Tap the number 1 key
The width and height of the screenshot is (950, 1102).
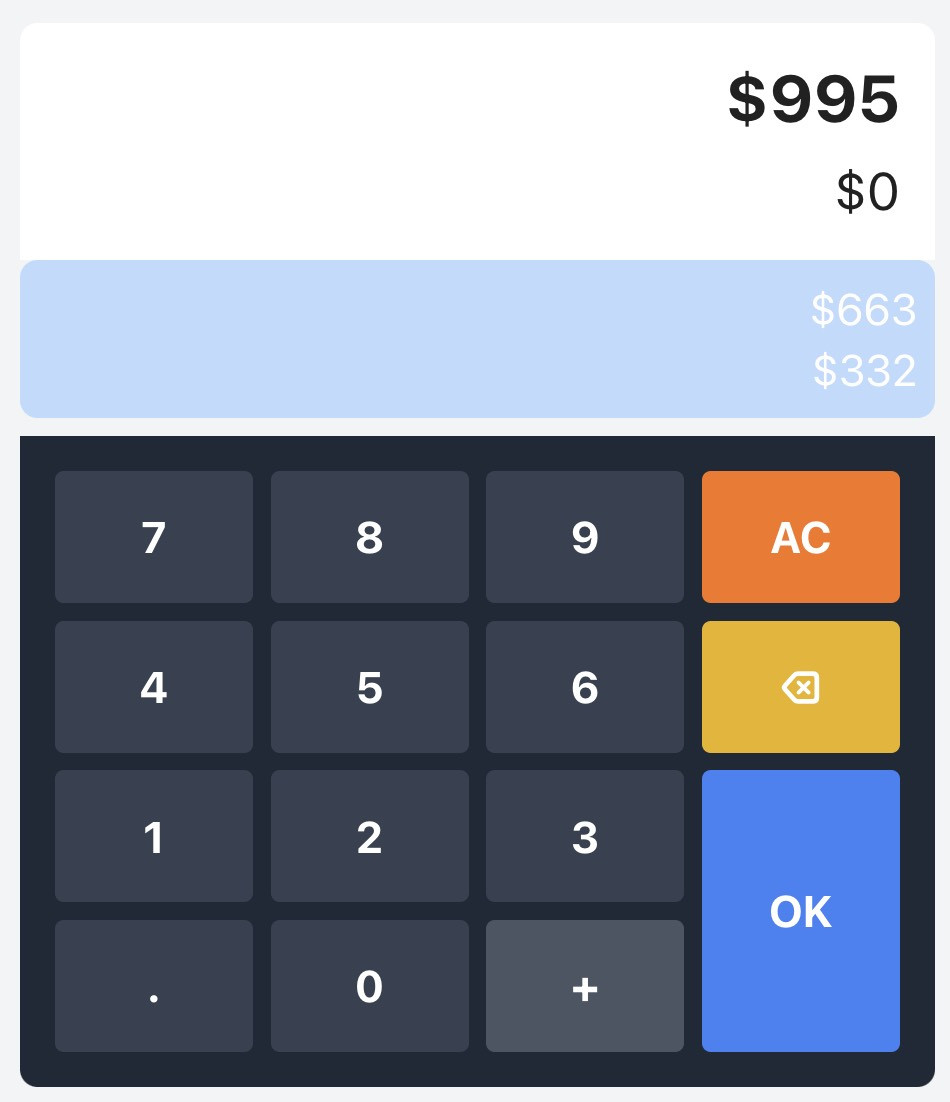coord(154,836)
